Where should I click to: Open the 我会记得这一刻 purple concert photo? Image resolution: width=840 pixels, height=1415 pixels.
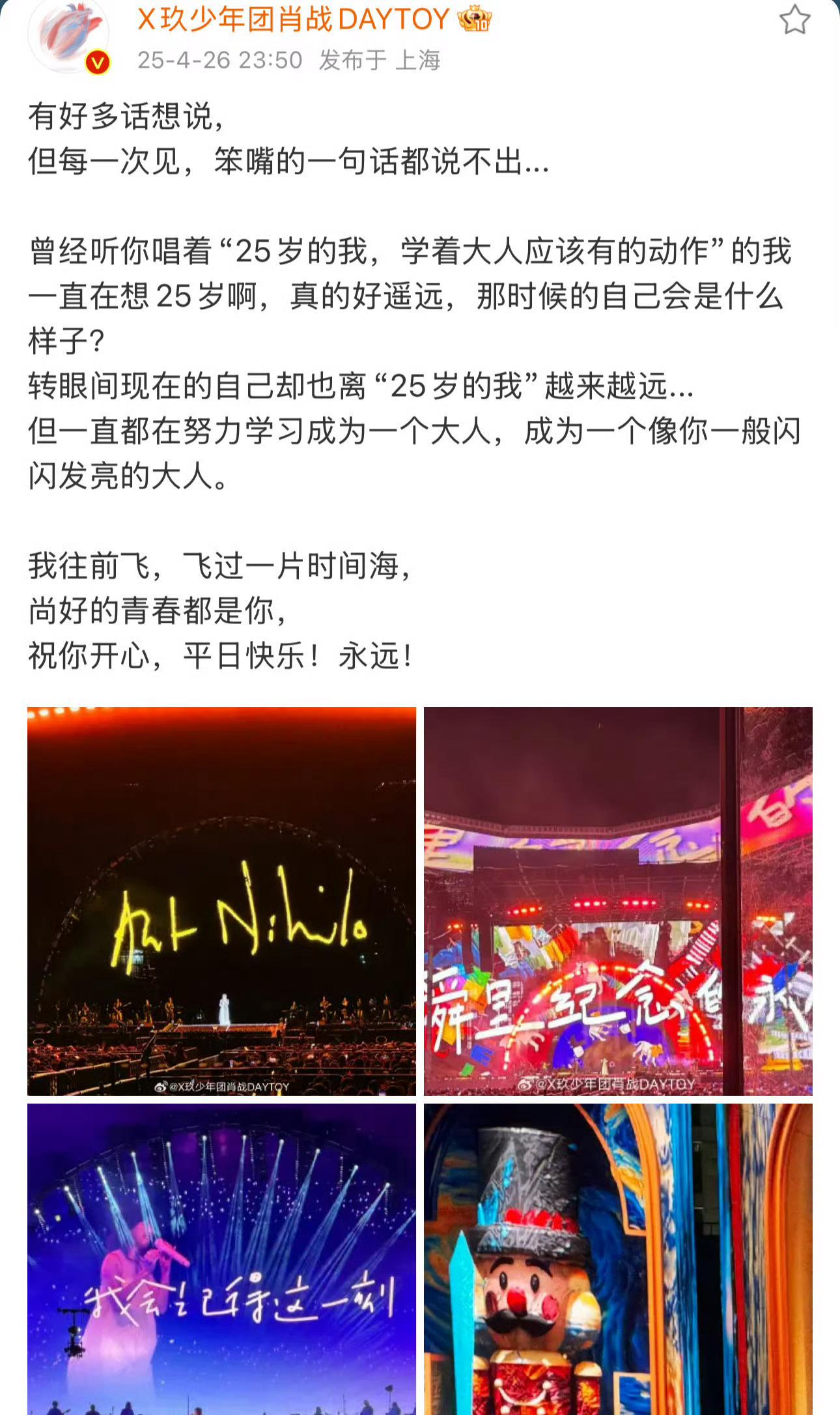[x=221, y=1259]
